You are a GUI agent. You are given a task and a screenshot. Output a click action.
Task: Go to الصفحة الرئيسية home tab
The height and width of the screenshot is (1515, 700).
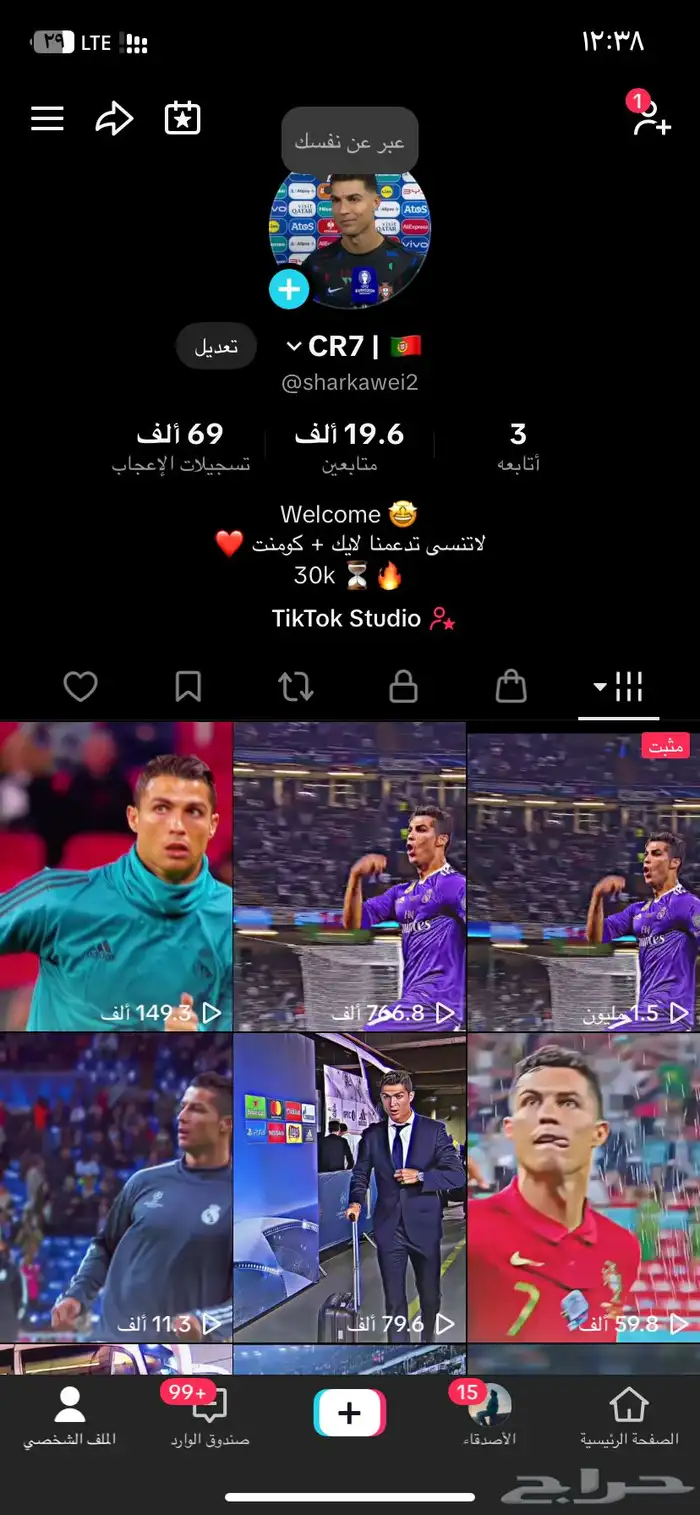click(x=629, y=1416)
